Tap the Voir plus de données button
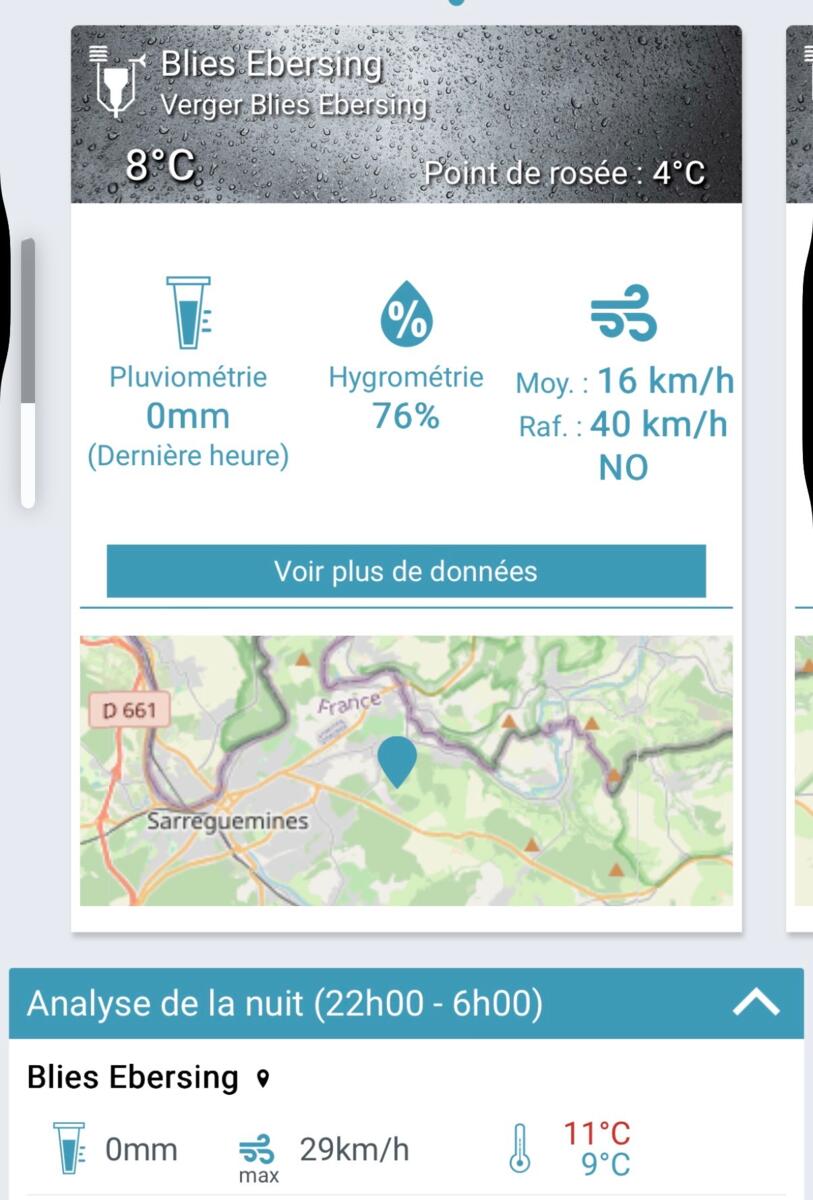This screenshot has width=813, height=1200. 406,572
